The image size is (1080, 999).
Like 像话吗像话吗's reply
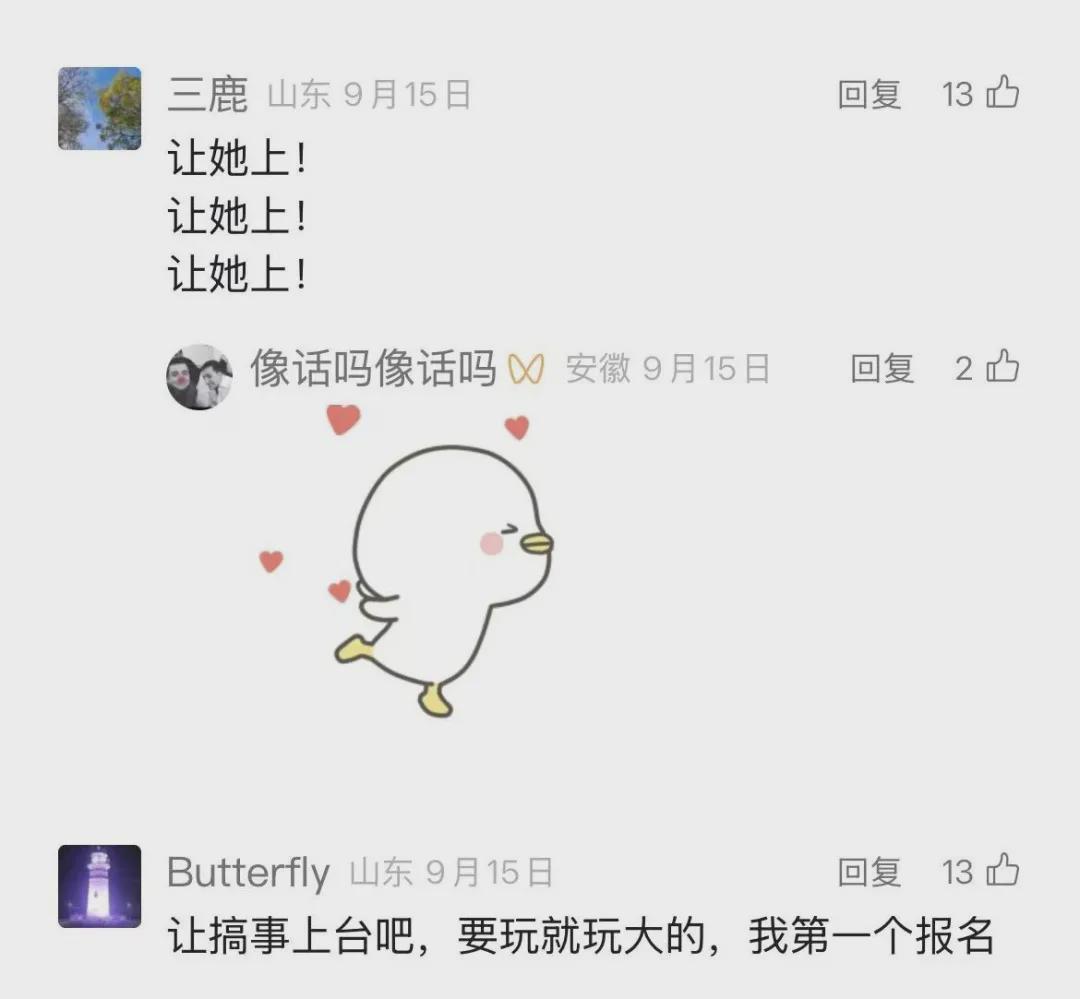[1002, 368]
